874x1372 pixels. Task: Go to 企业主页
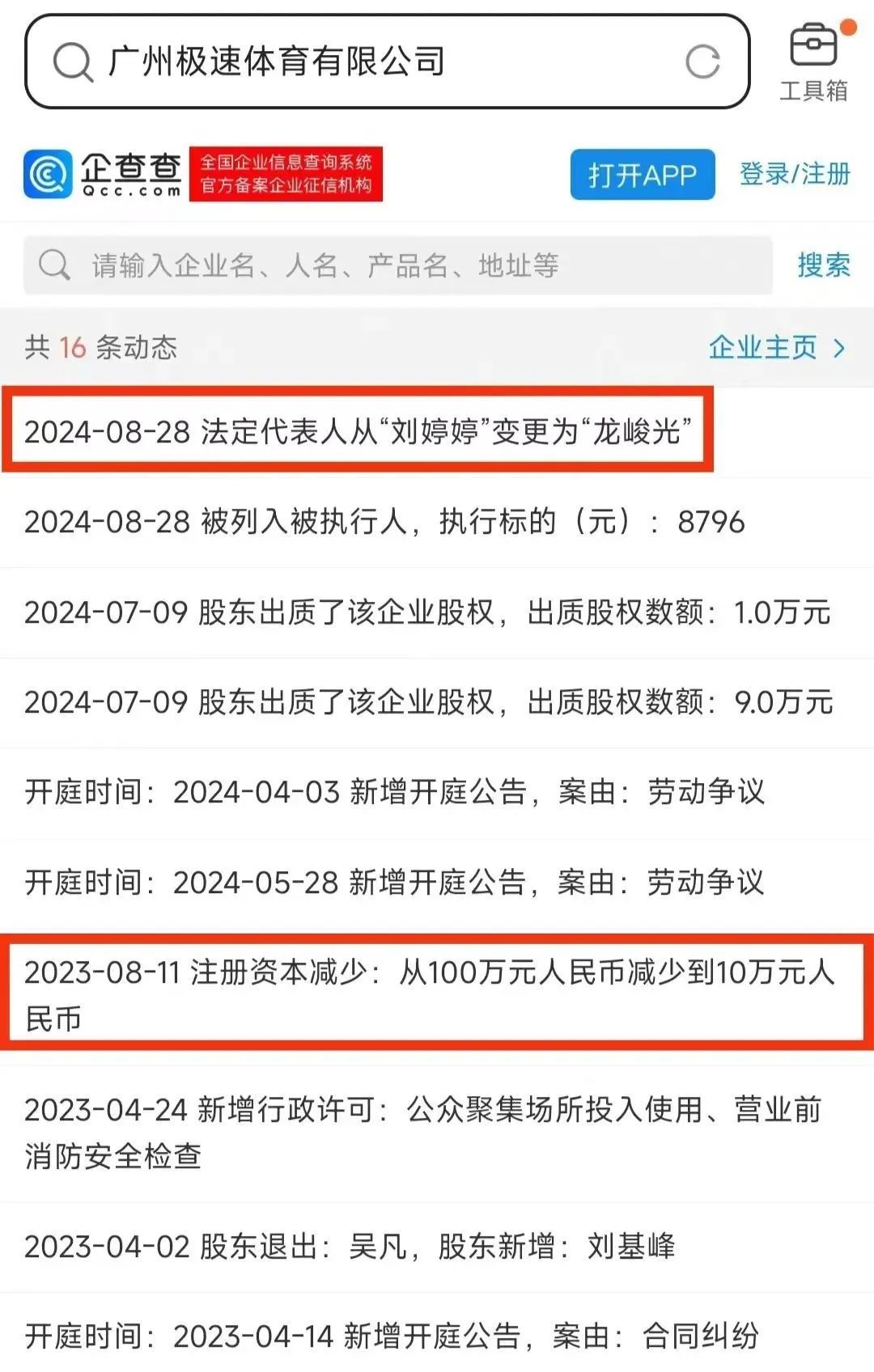coord(775,348)
